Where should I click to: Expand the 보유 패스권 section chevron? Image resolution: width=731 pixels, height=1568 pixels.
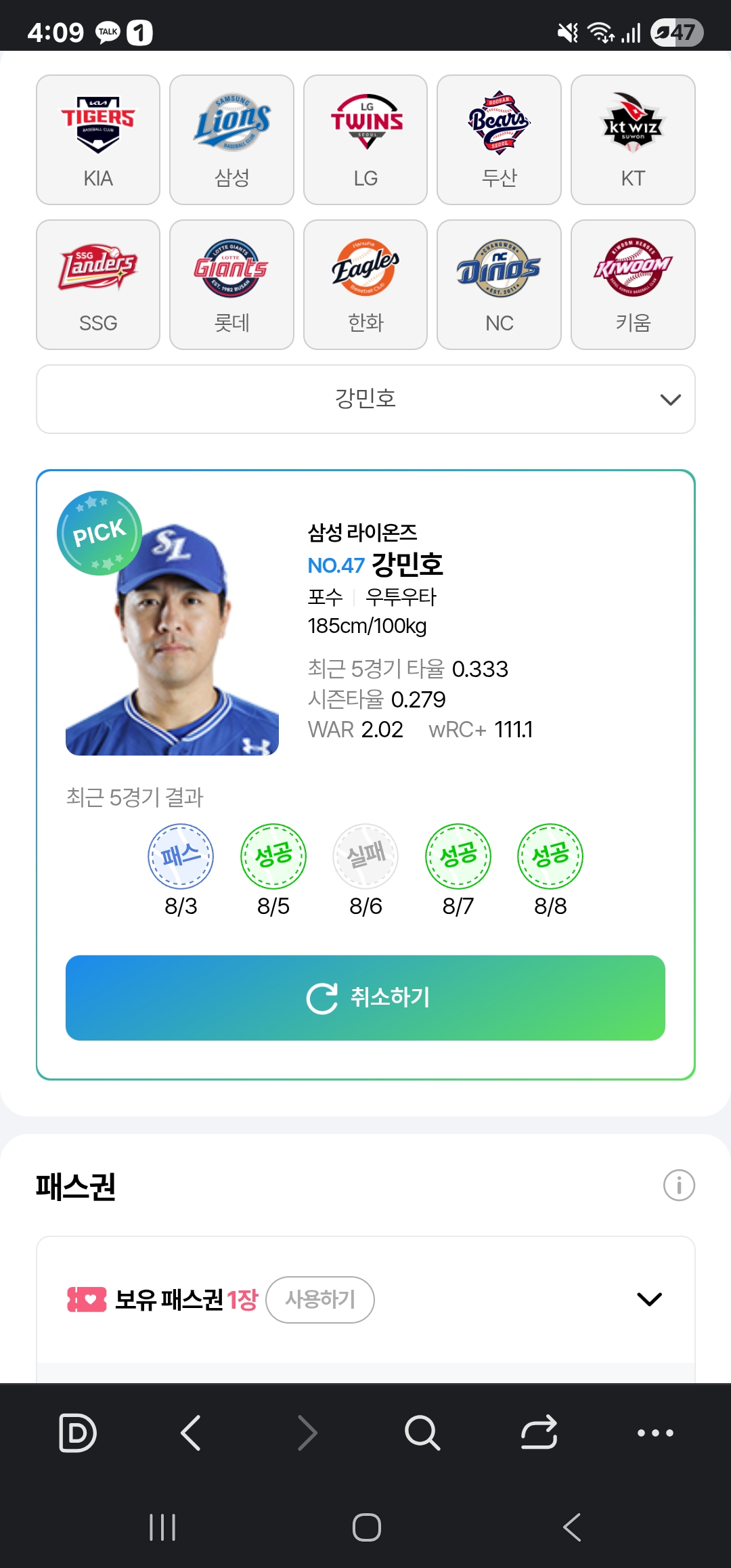[649, 1299]
